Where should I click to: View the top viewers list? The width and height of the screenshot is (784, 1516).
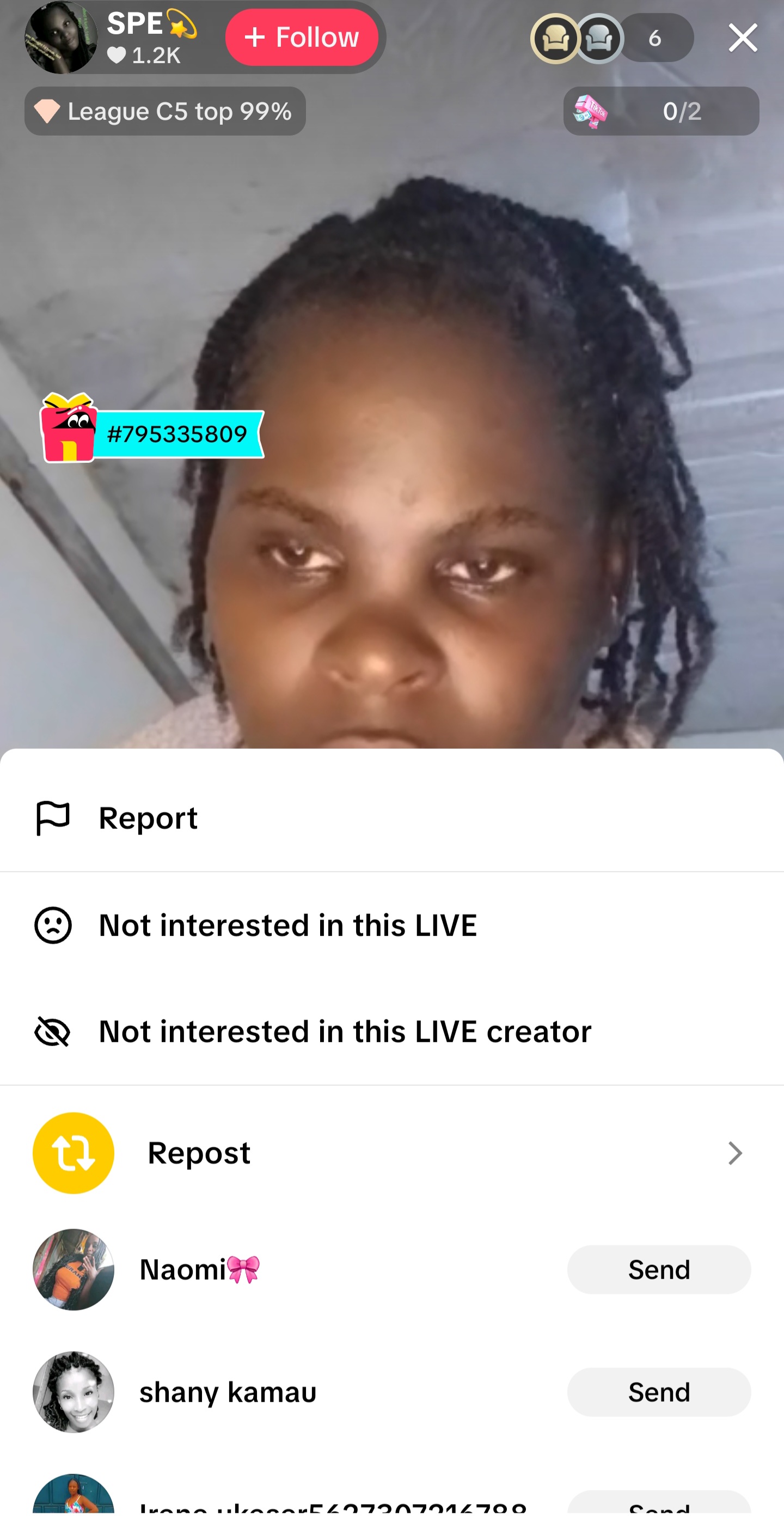(612, 38)
